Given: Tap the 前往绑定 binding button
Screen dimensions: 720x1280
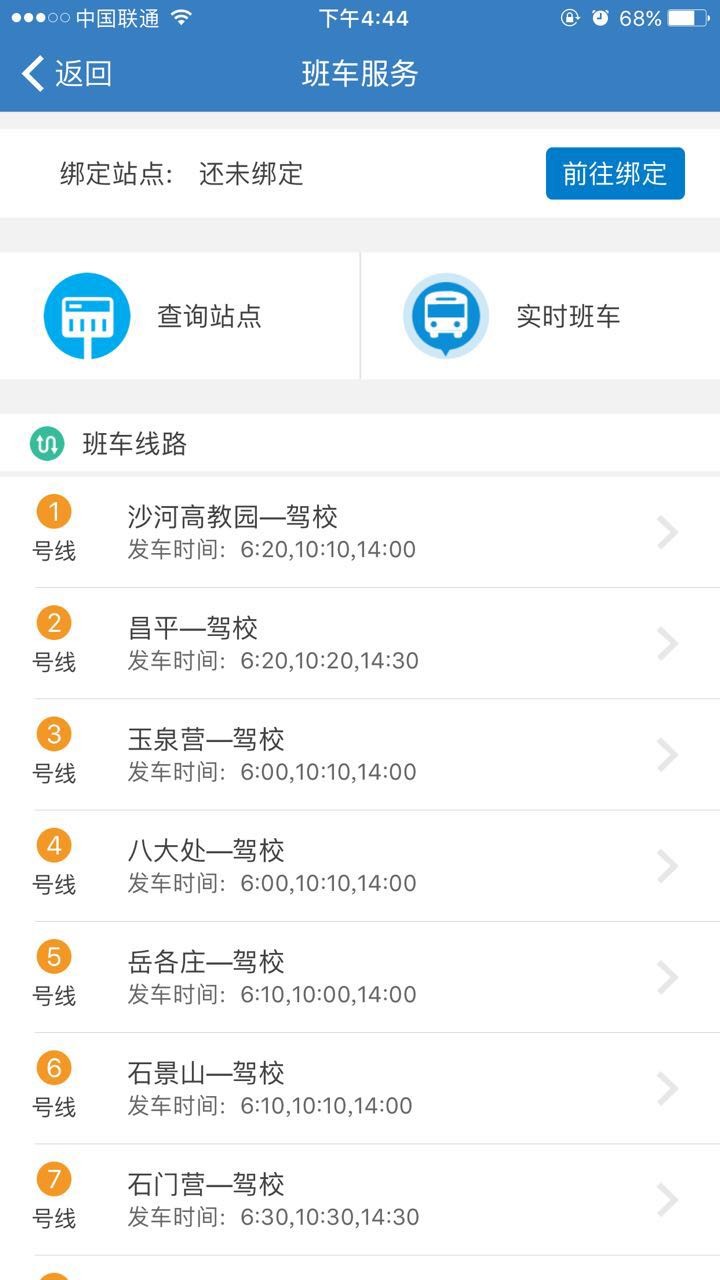Looking at the screenshot, I should click(615, 173).
